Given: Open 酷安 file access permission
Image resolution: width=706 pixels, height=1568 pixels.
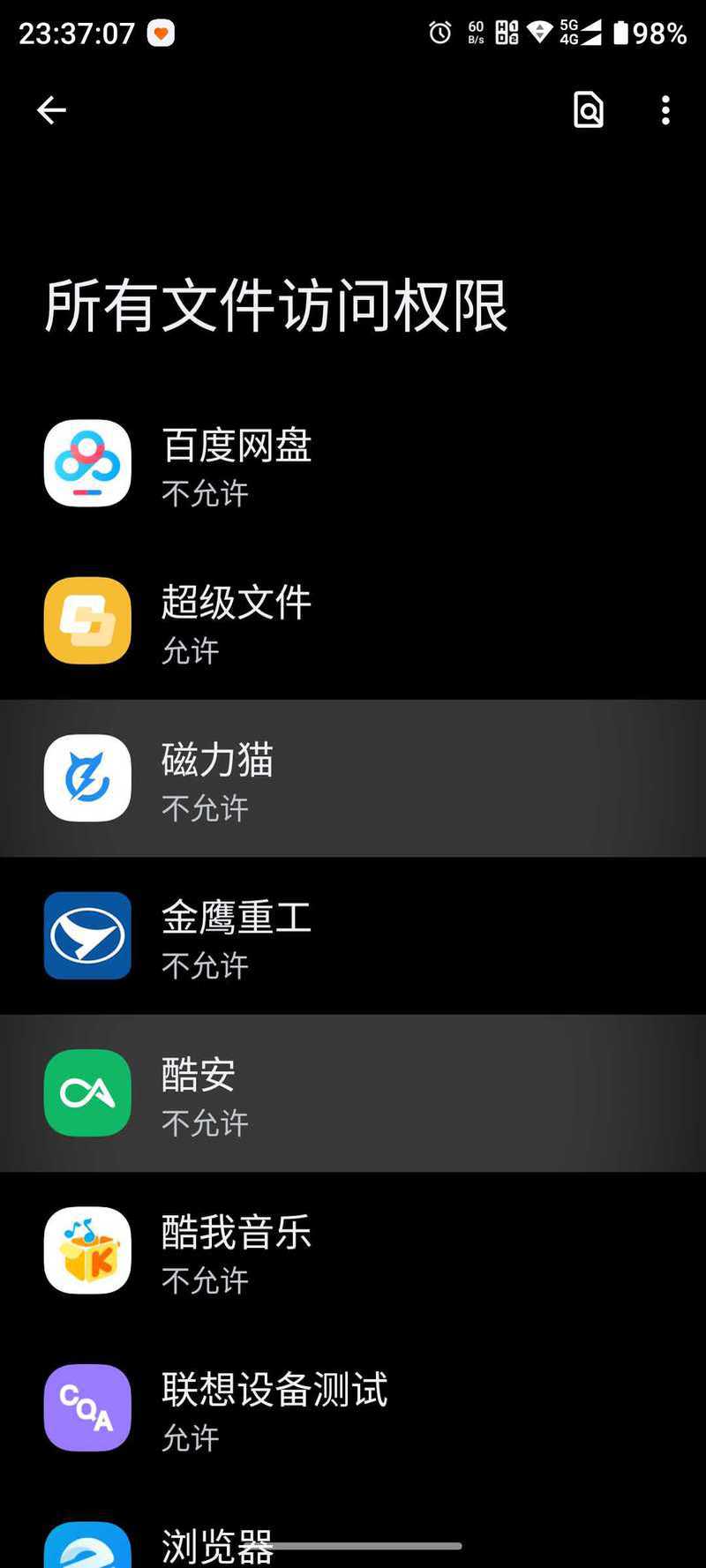Looking at the screenshot, I should tap(353, 1093).
